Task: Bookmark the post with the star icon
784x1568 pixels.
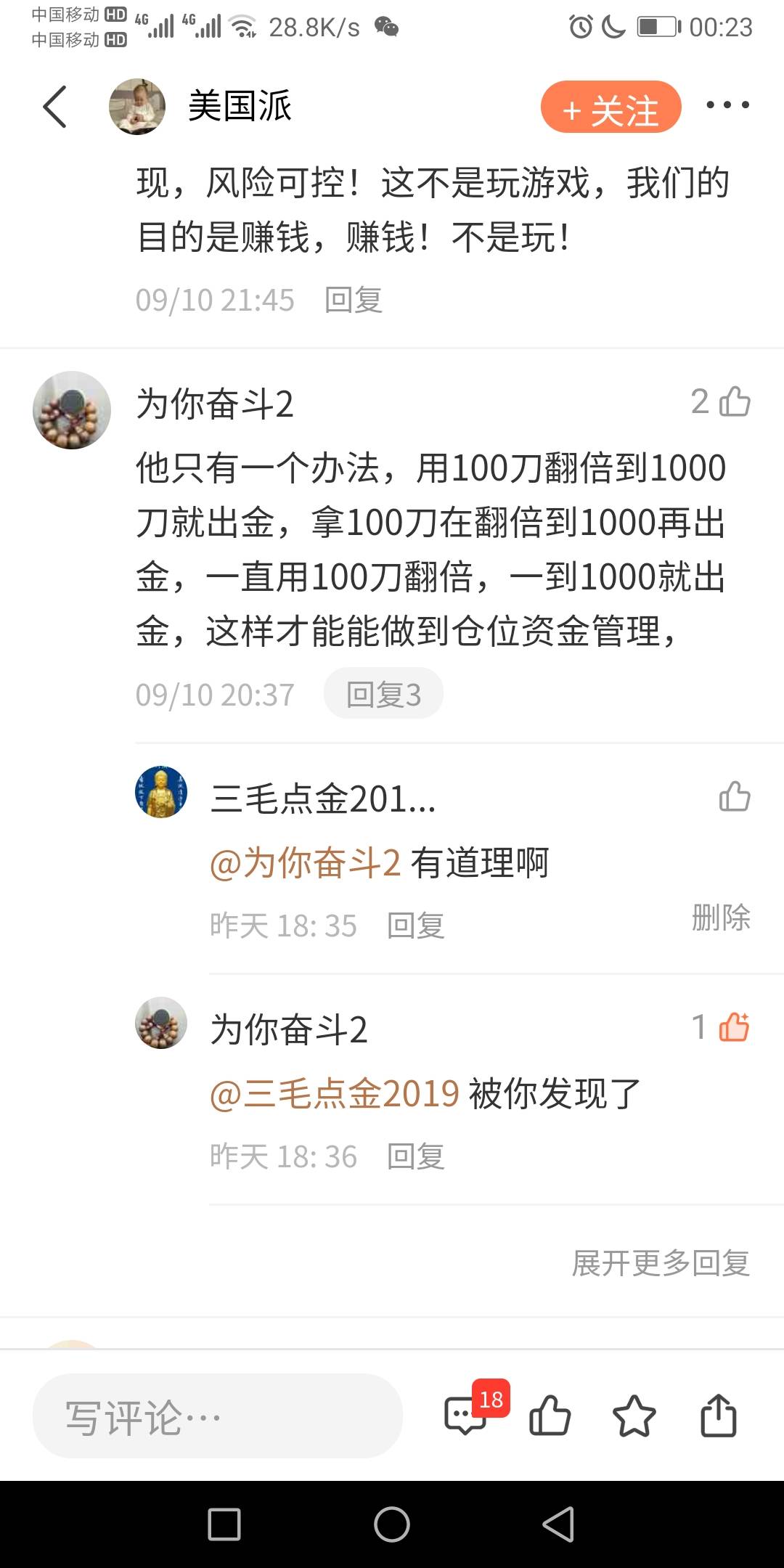Action: (634, 1416)
